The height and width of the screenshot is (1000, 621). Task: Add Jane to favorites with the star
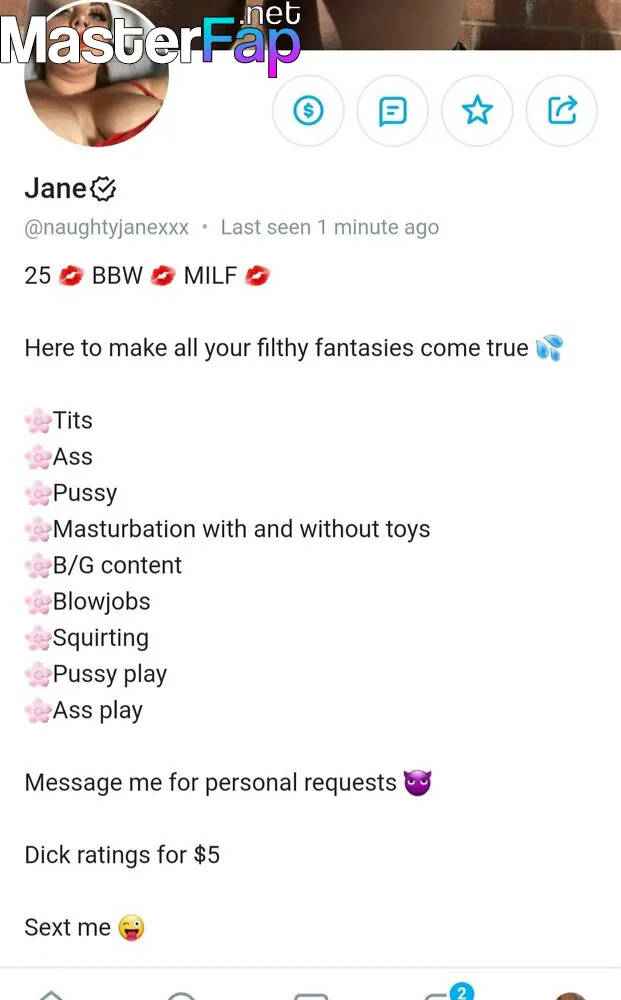(x=477, y=111)
